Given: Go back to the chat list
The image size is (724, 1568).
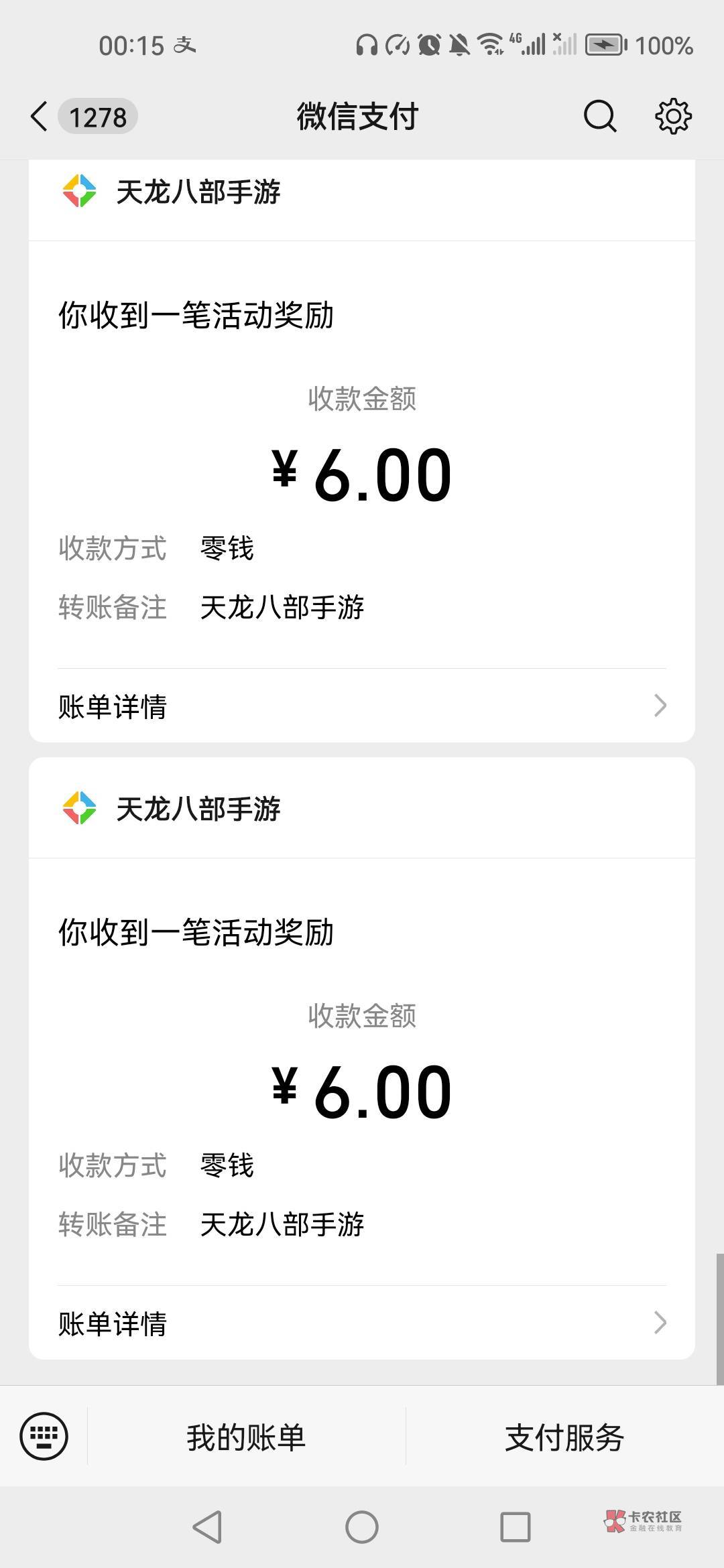Looking at the screenshot, I should coord(40,117).
